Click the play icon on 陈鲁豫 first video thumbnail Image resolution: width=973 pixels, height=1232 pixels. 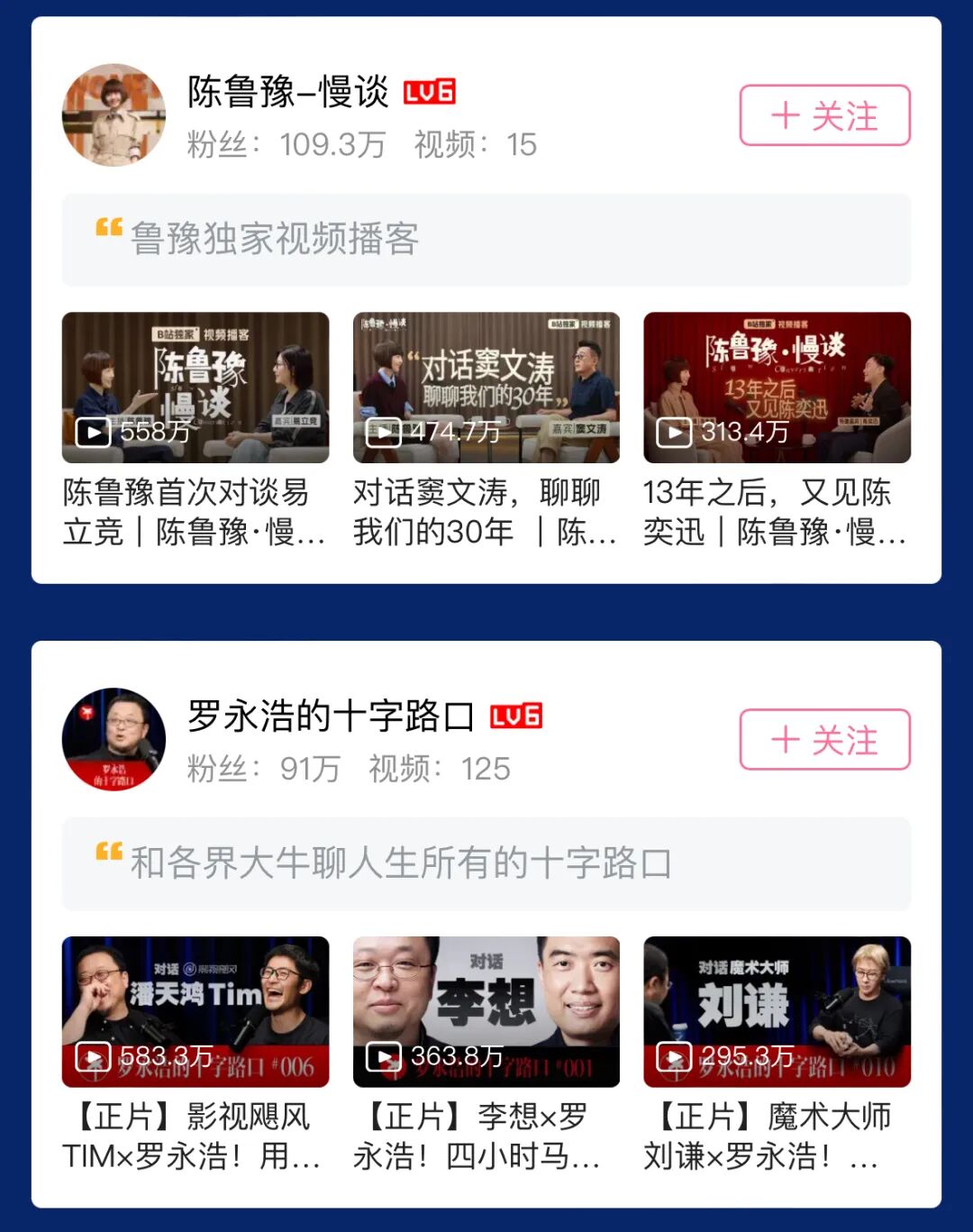coord(93,432)
